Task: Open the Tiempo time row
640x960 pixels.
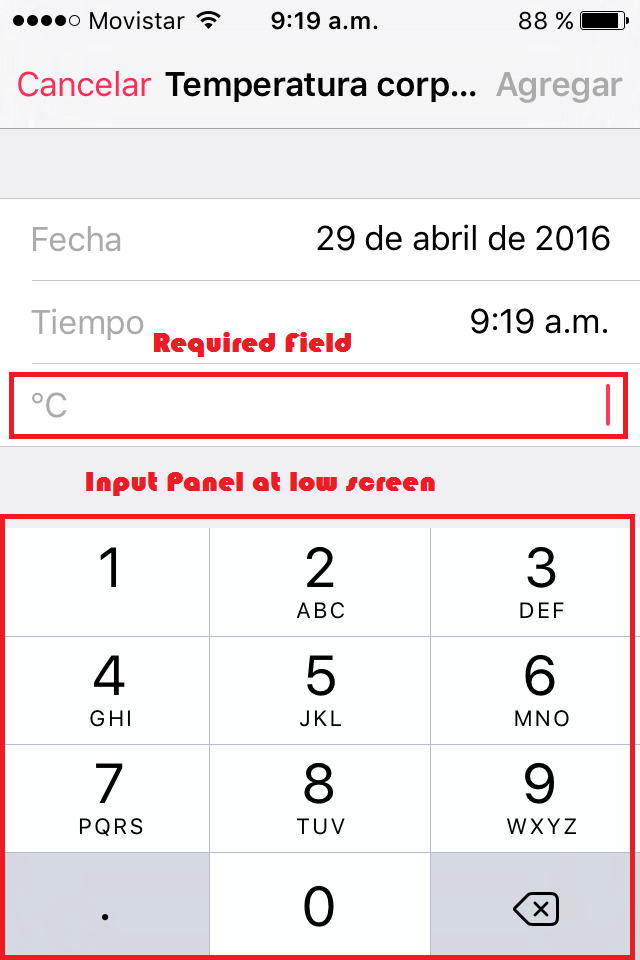Action: (320, 323)
